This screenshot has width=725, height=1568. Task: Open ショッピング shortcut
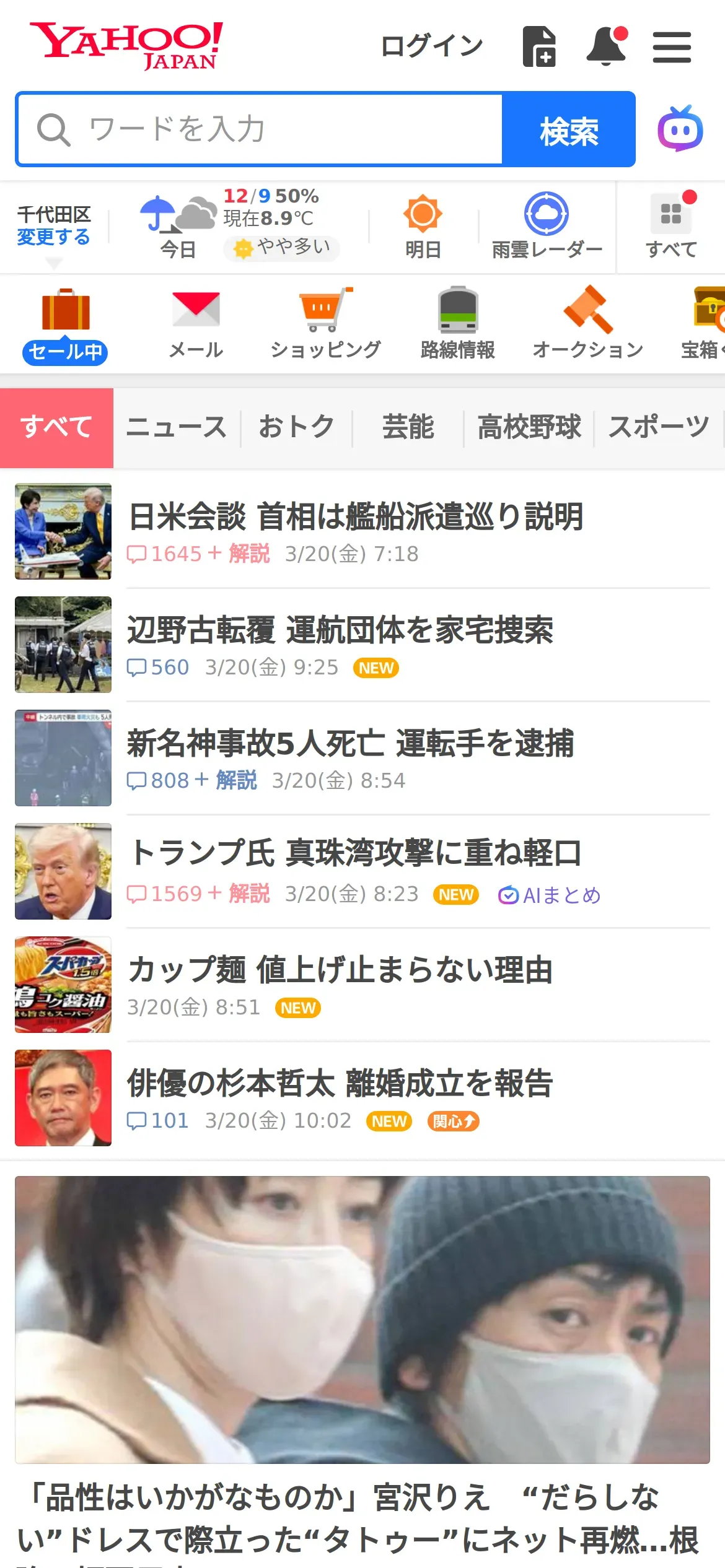(x=325, y=324)
